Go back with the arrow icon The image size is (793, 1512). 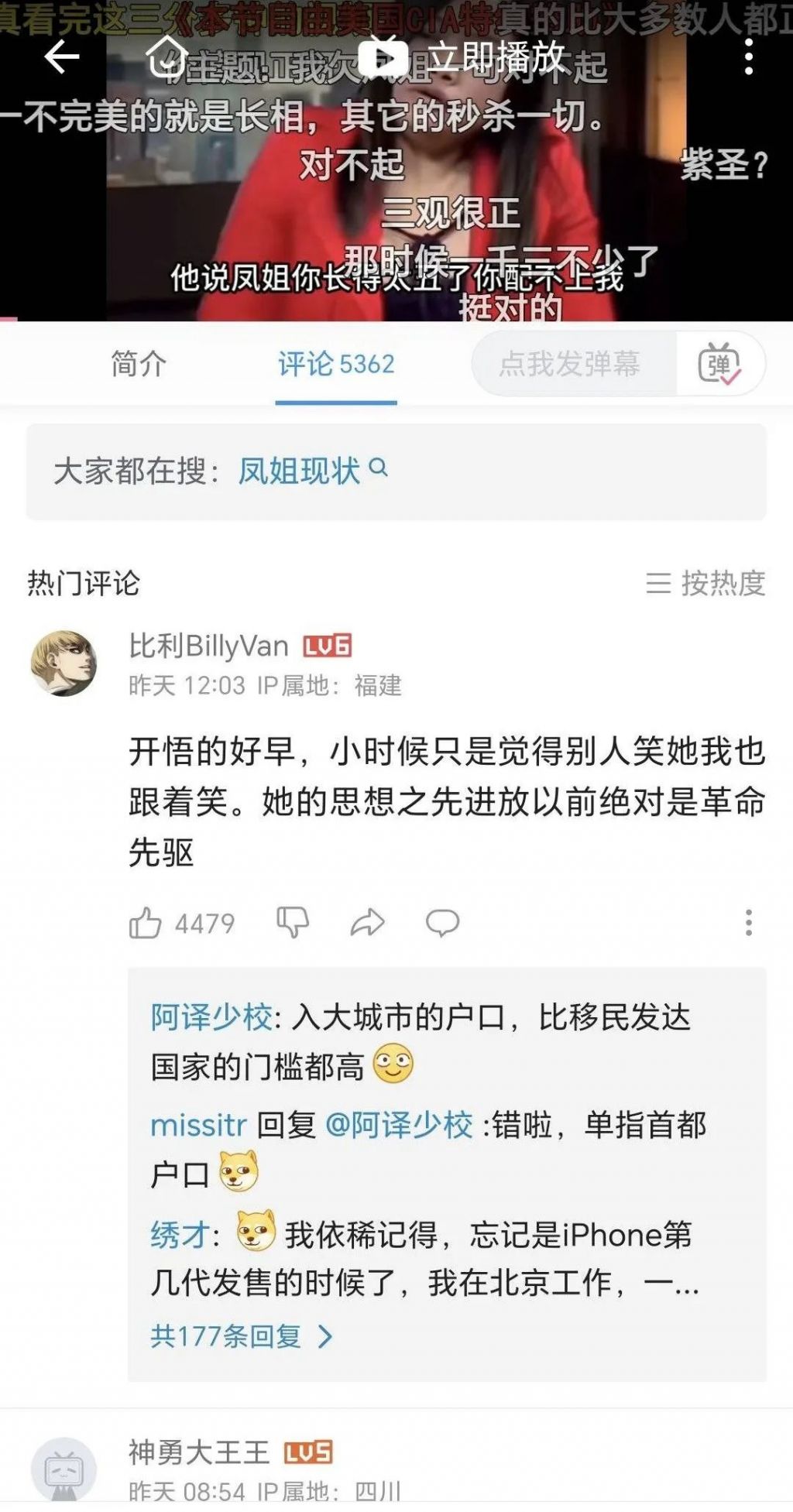pyautogui.click(x=62, y=57)
